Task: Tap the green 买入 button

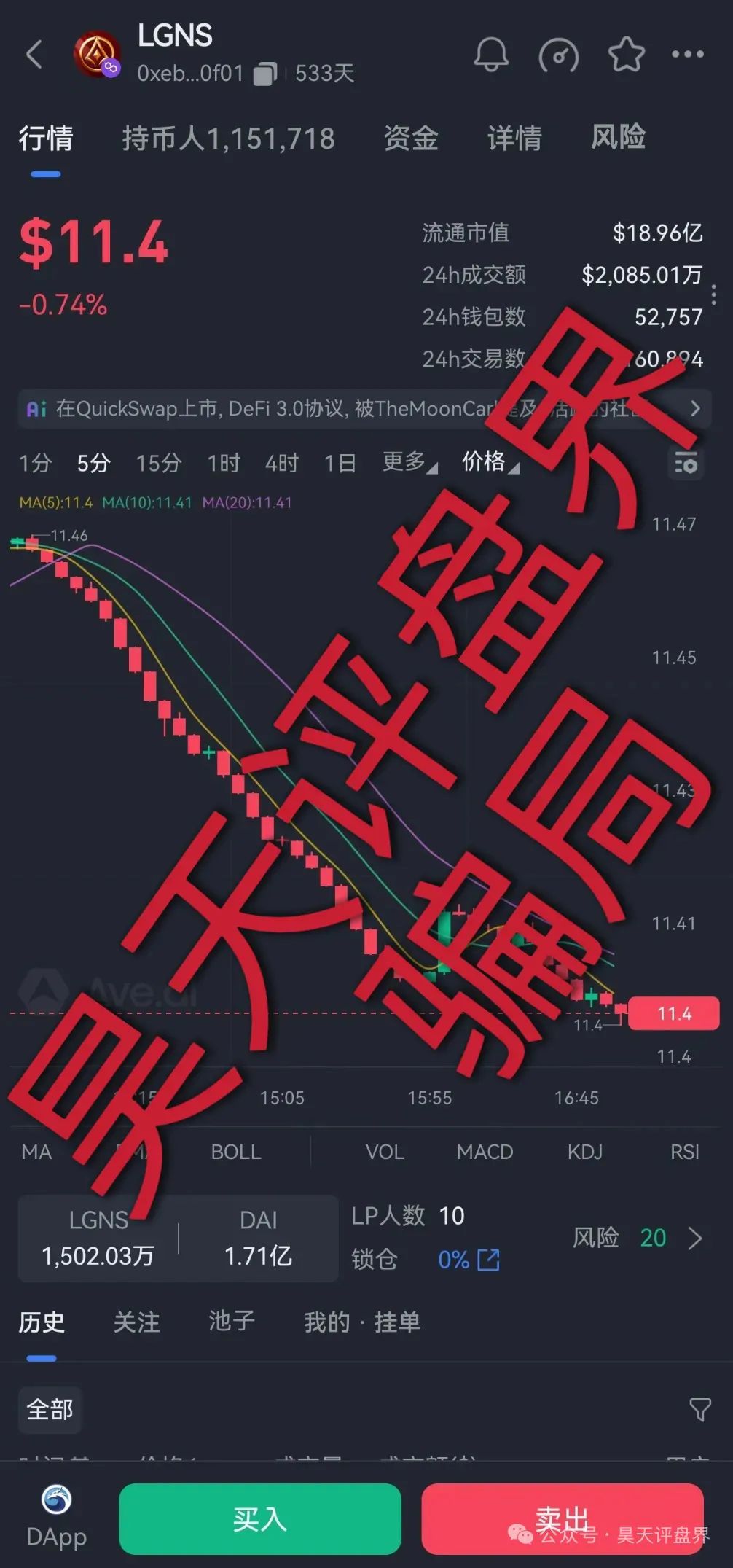Action: tap(260, 1519)
